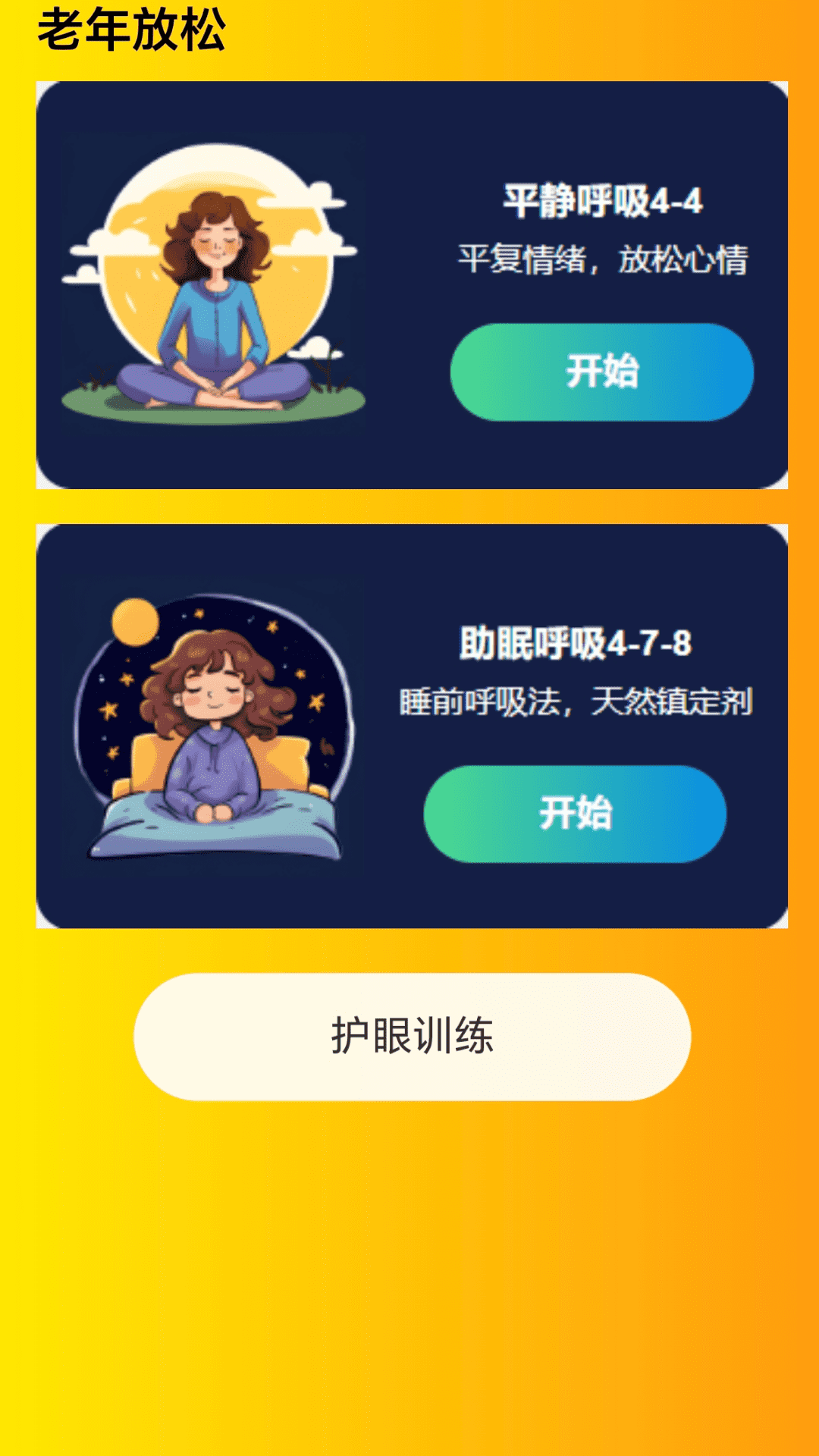
Task: Start the 助眠呼吸4-7-8 sleep breathing
Action: pyautogui.click(x=575, y=814)
